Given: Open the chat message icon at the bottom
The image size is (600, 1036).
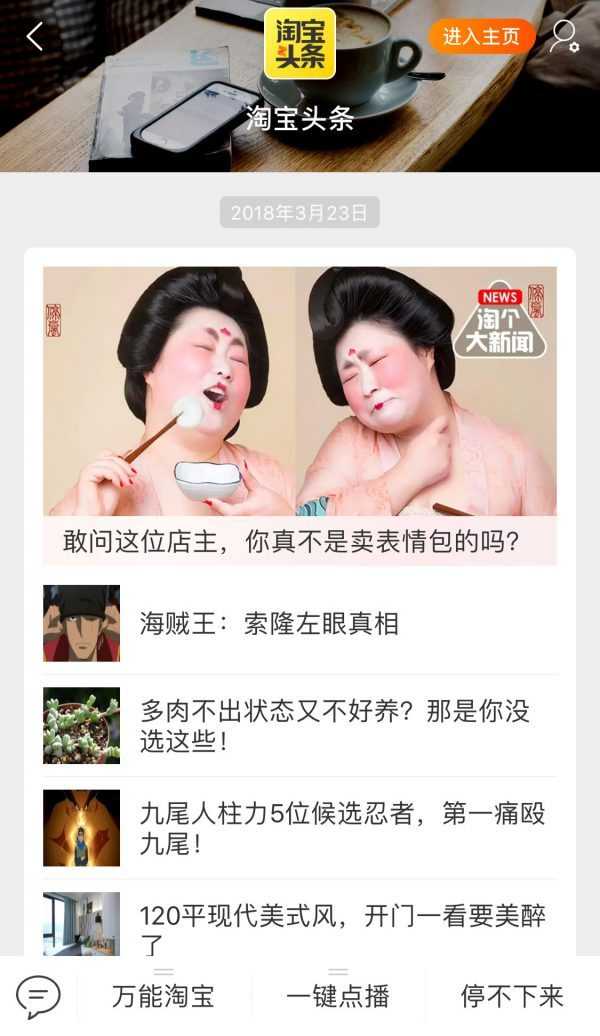Looking at the screenshot, I should click(x=38, y=996).
